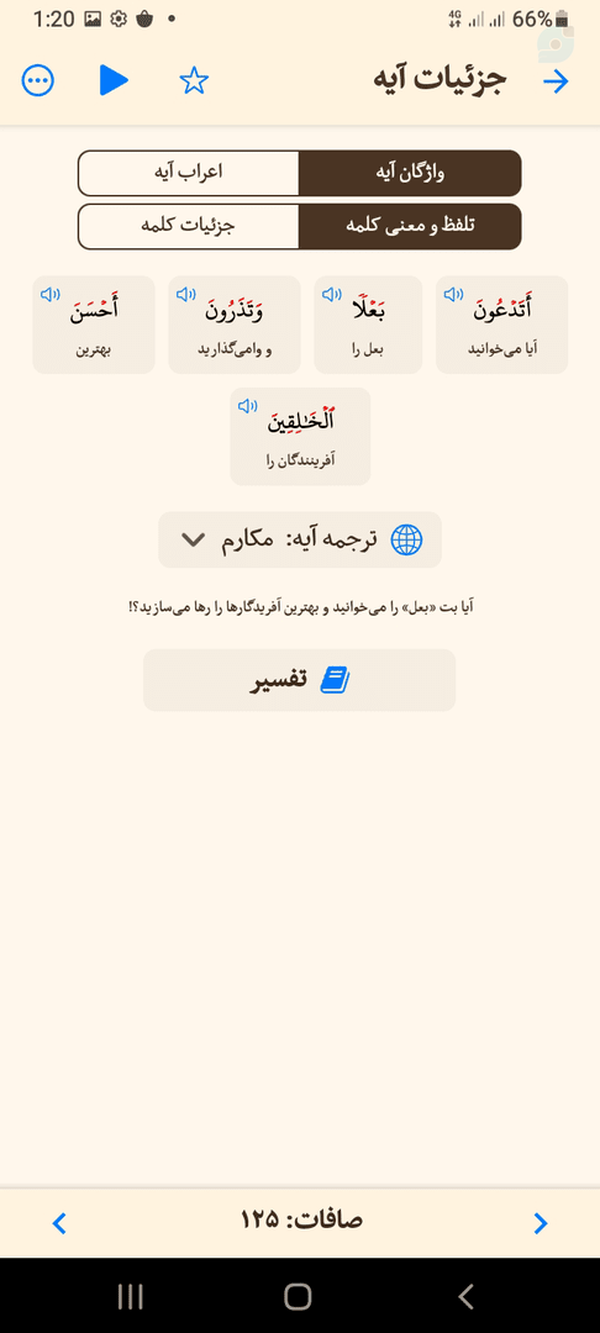The image size is (600, 1333).
Task: Open the word card أَتَدْعُونَ
Action: (x=502, y=324)
